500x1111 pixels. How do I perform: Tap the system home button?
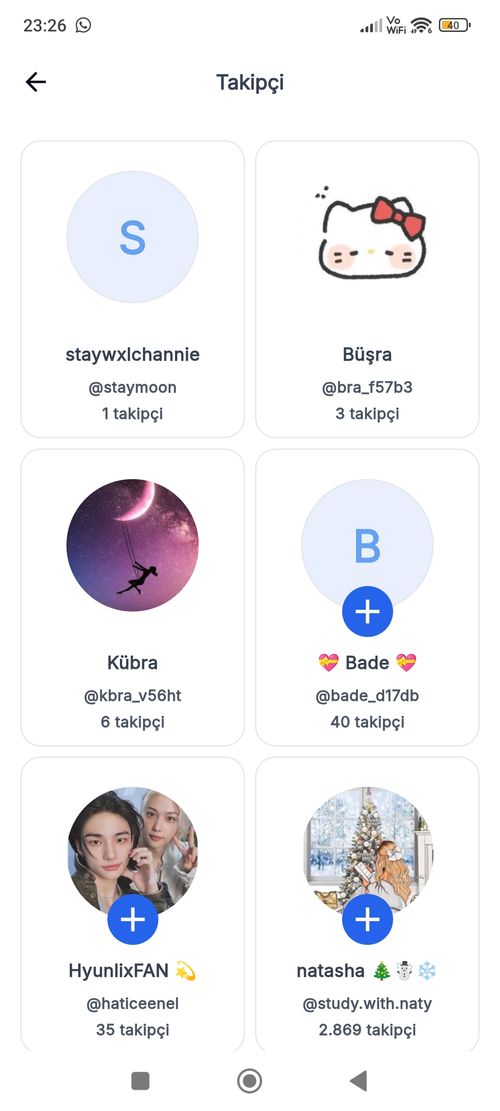pos(249,1081)
